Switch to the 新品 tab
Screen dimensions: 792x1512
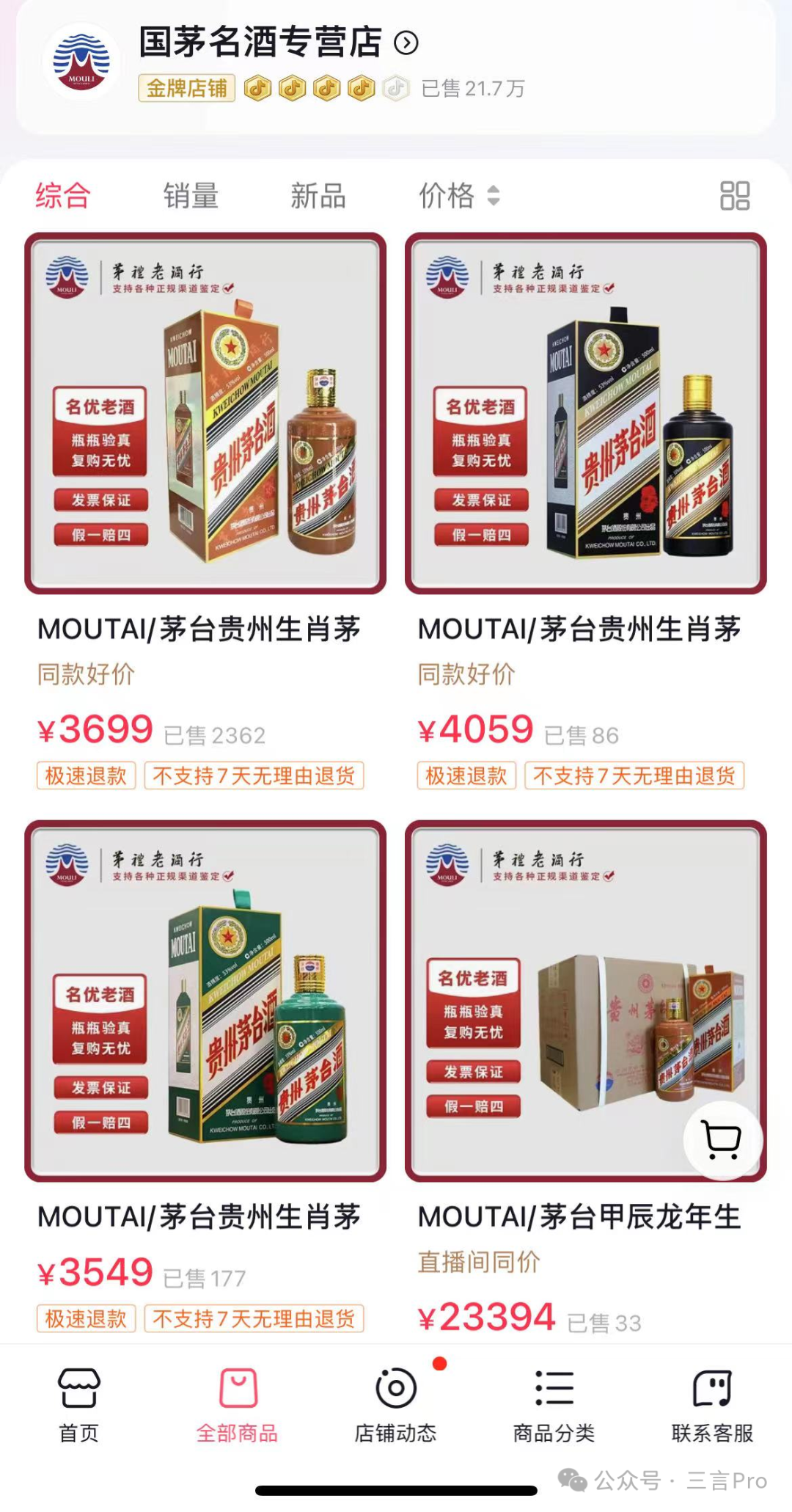318,196
